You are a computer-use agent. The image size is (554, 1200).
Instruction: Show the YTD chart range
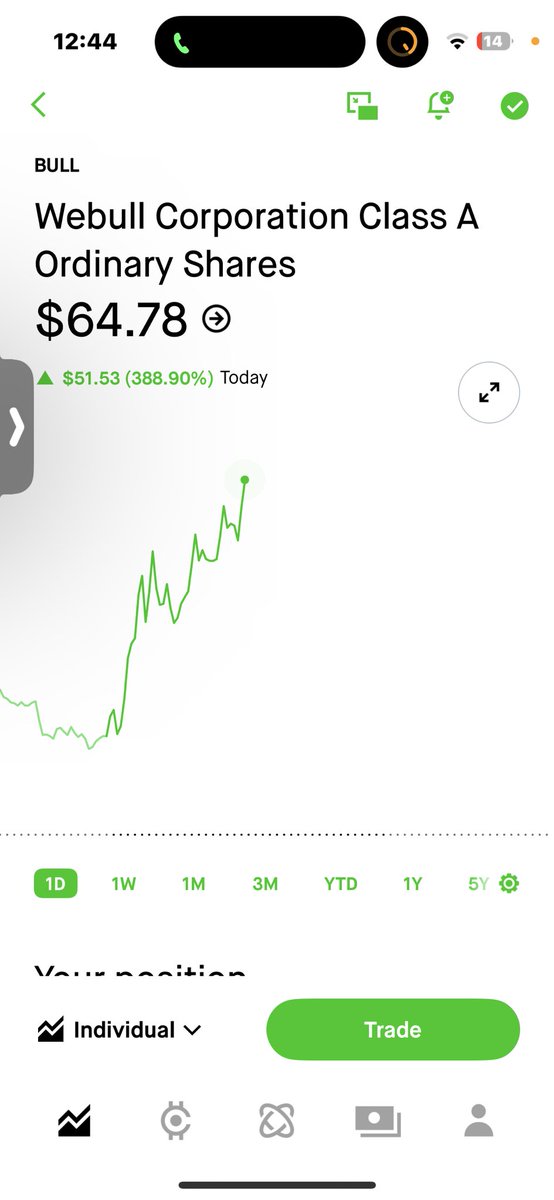340,884
